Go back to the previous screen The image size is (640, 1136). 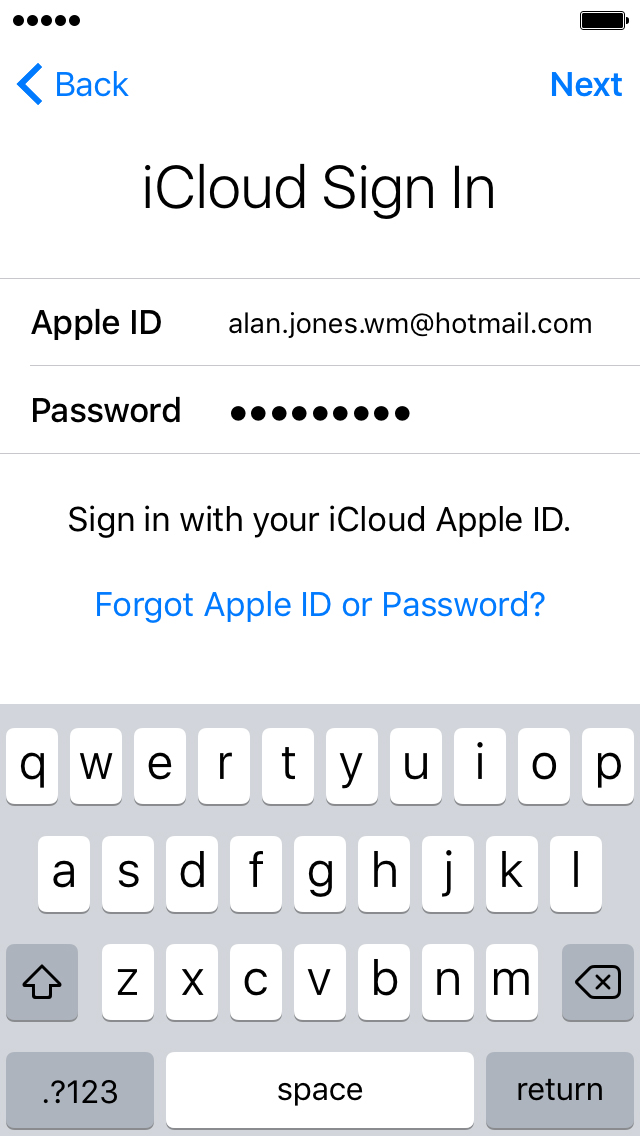(72, 85)
